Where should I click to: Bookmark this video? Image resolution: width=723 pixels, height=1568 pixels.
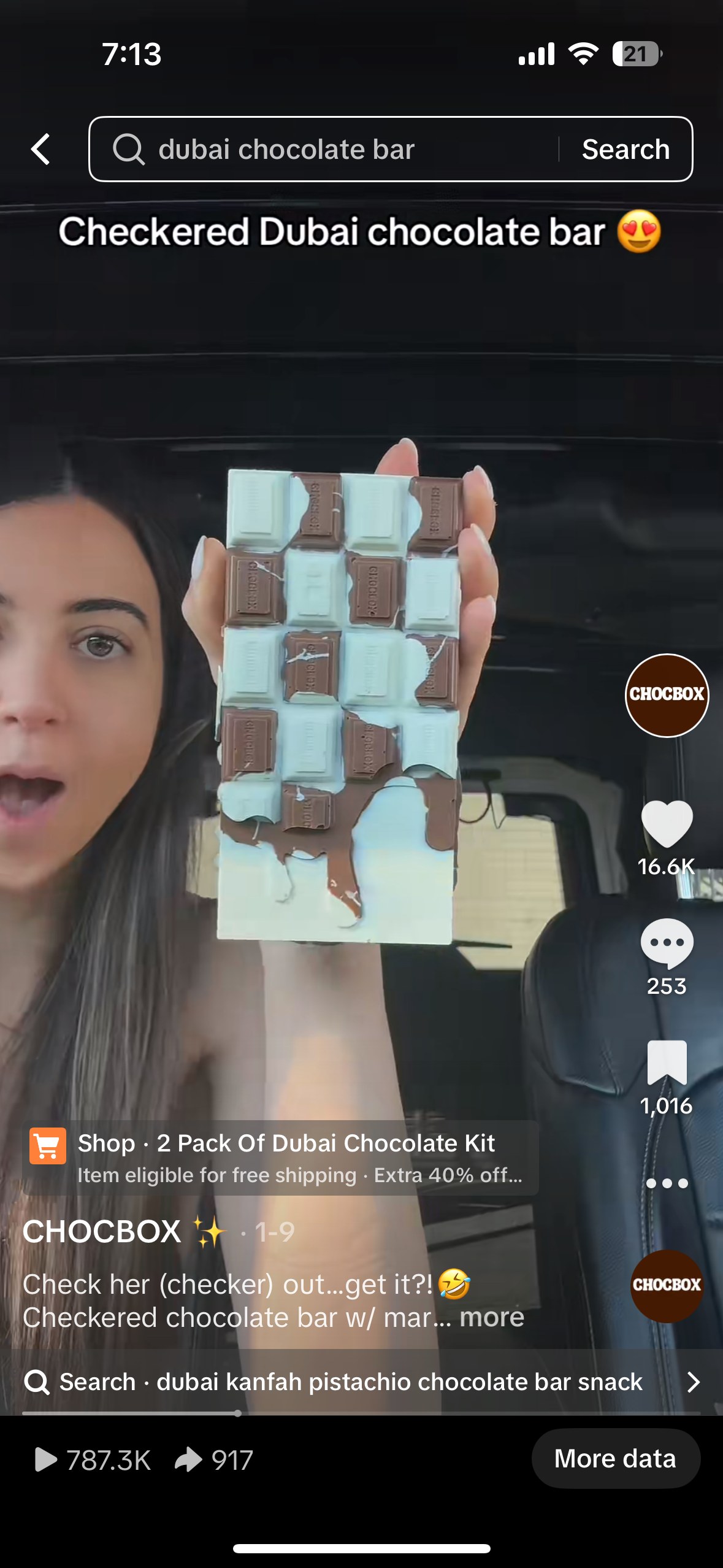click(x=667, y=1063)
